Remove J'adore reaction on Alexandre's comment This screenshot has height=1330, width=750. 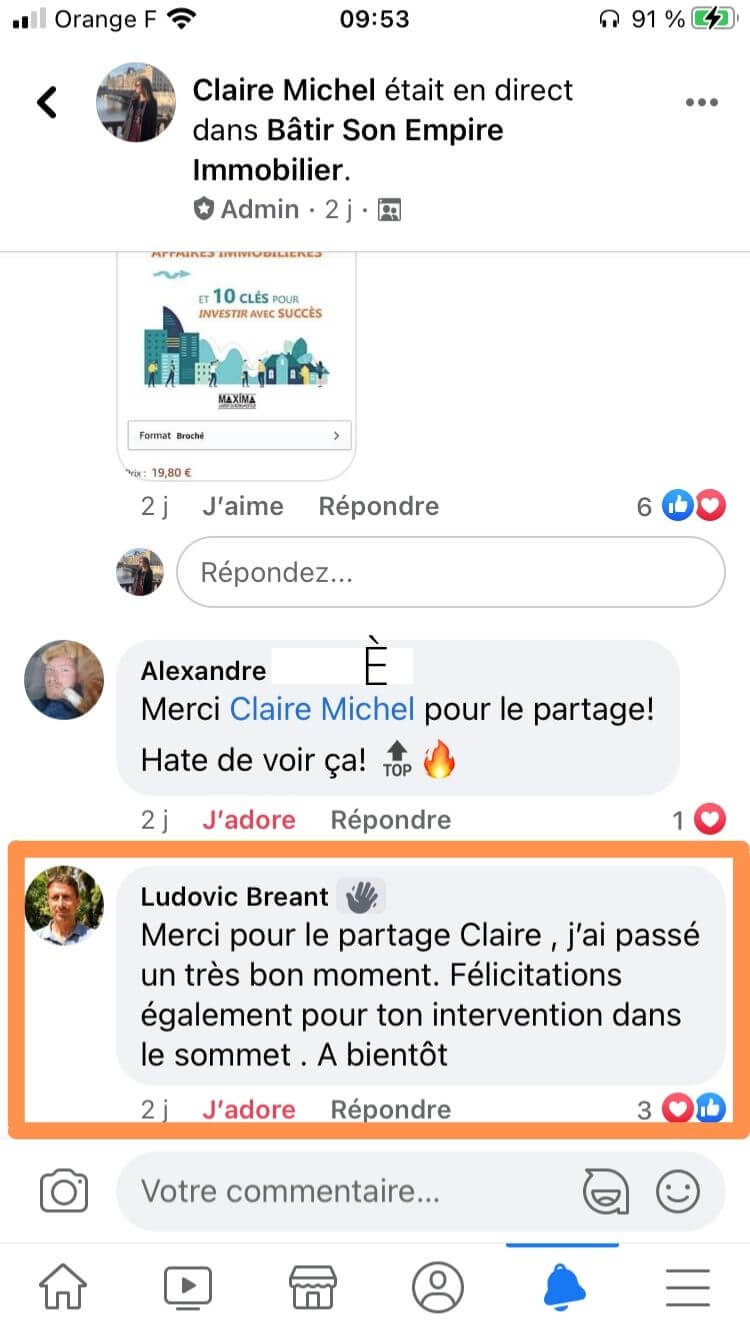(248, 820)
